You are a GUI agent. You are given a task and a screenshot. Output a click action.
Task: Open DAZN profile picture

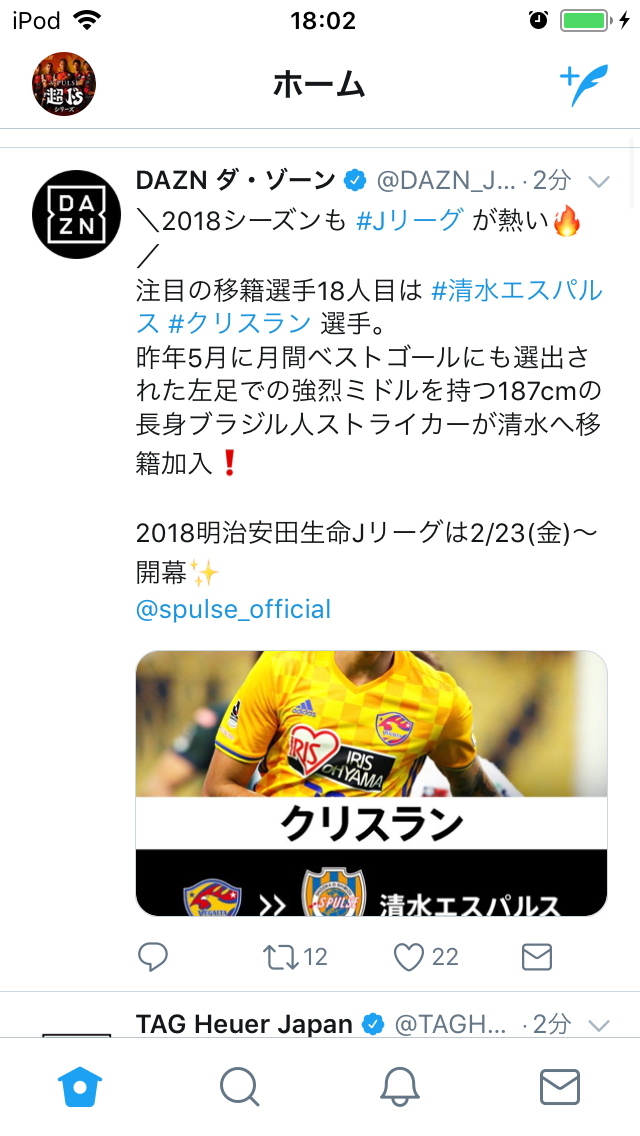pyautogui.click(x=77, y=214)
